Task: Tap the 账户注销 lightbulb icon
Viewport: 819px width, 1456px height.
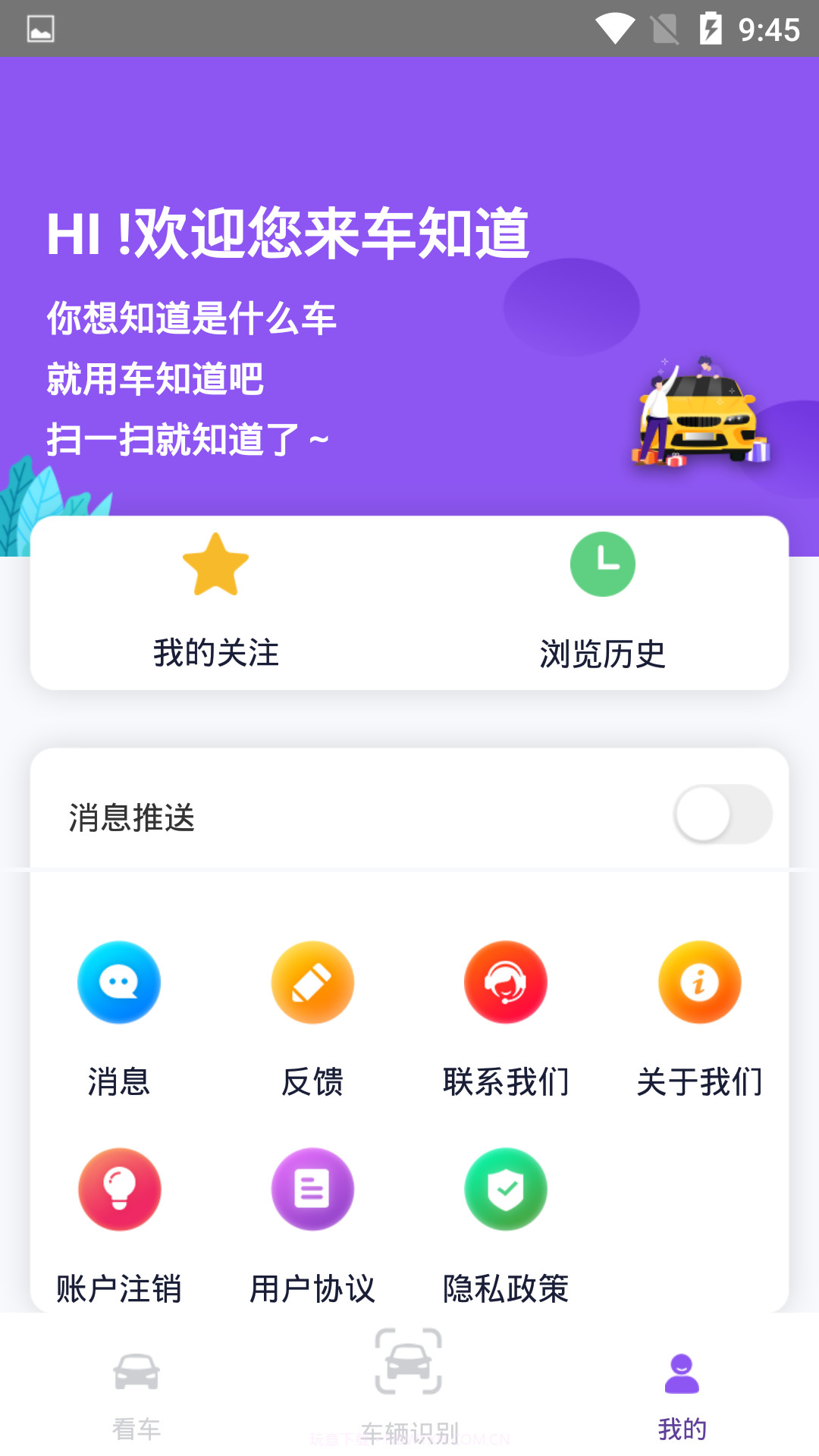Action: [x=118, y=1188]
